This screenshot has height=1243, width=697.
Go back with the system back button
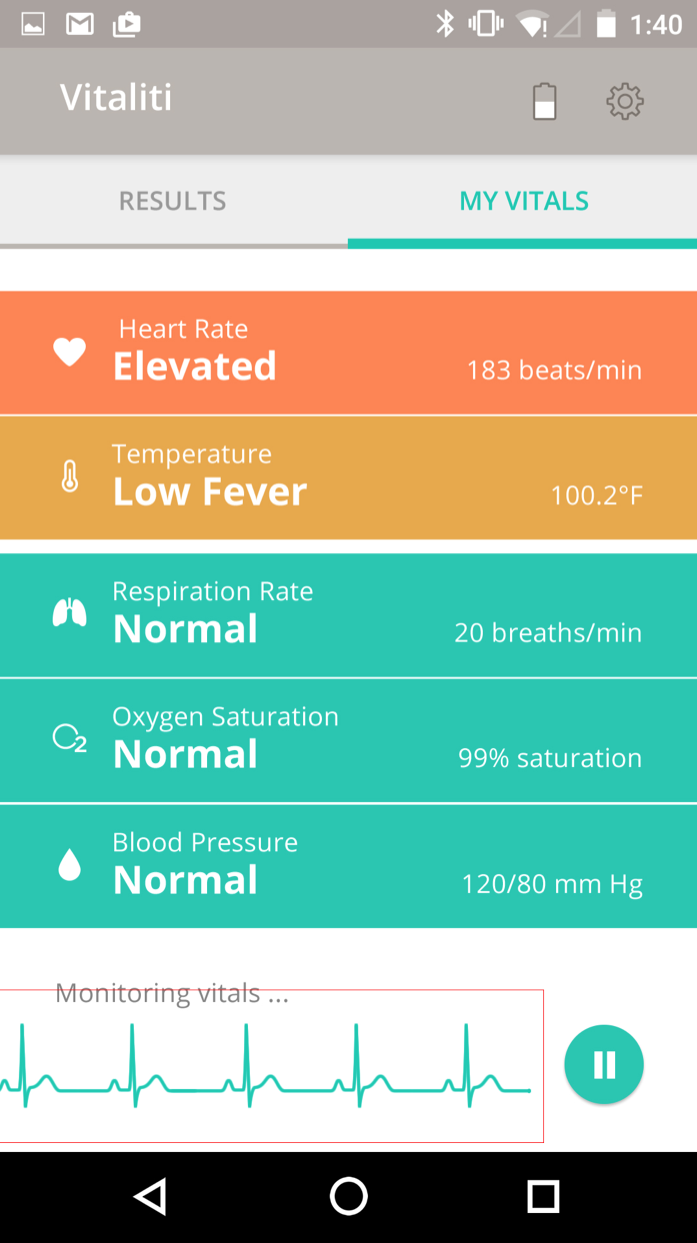[x=151, y=1196]
